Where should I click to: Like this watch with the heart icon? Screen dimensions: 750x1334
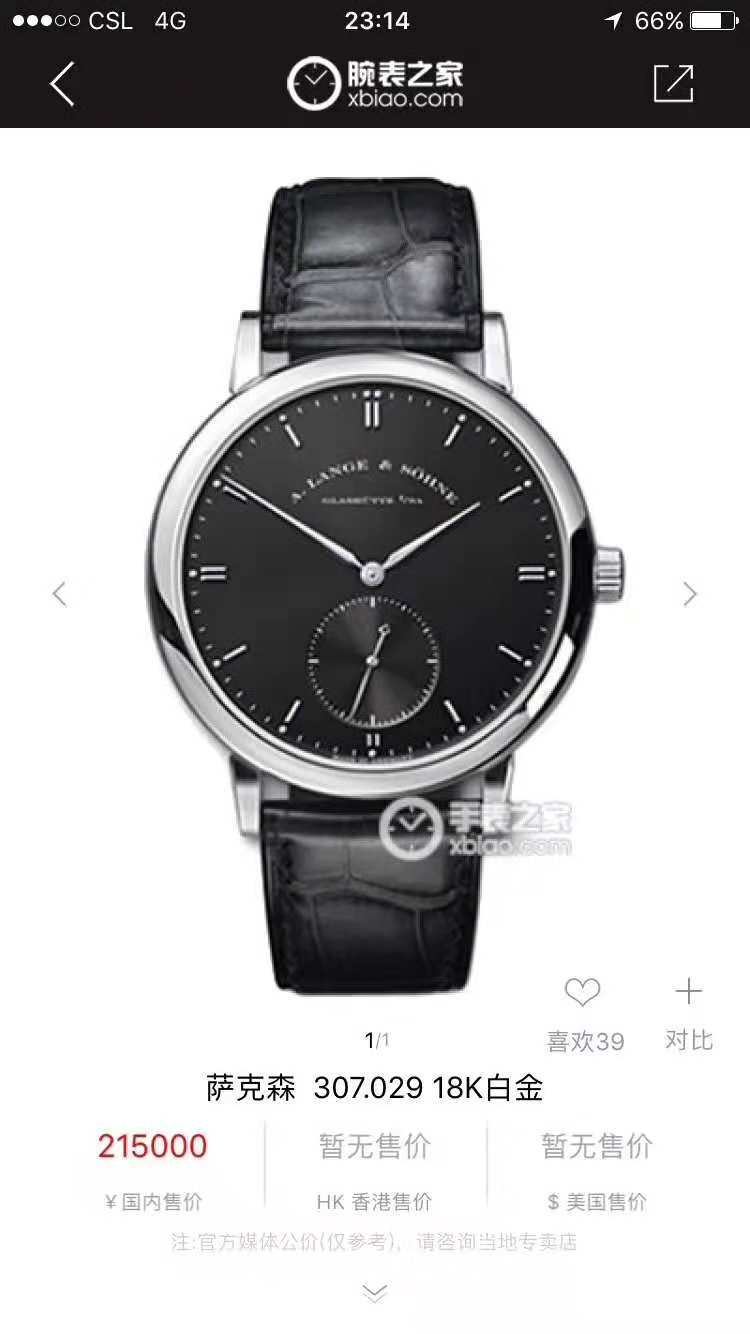tap(582, 993)
